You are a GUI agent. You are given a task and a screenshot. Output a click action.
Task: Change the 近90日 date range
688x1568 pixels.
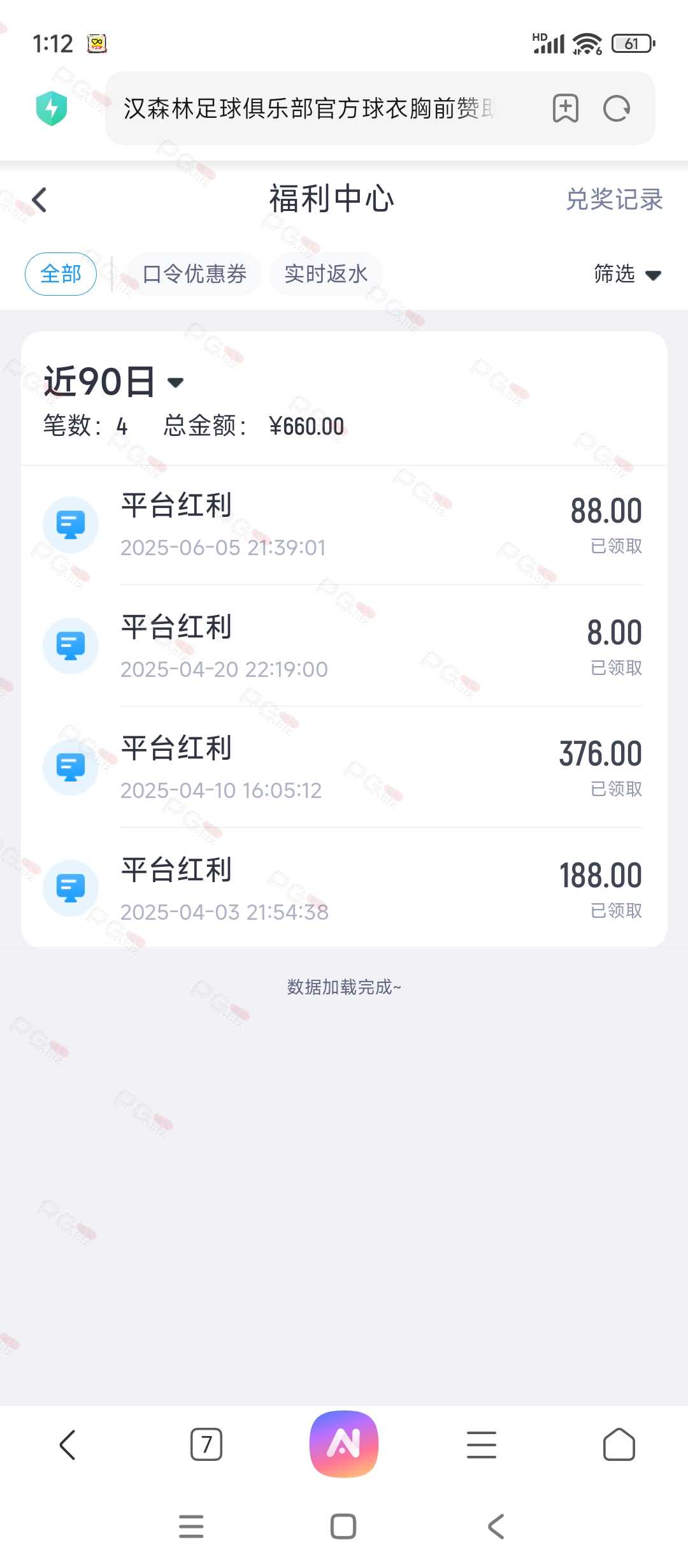tap(113, 382)
